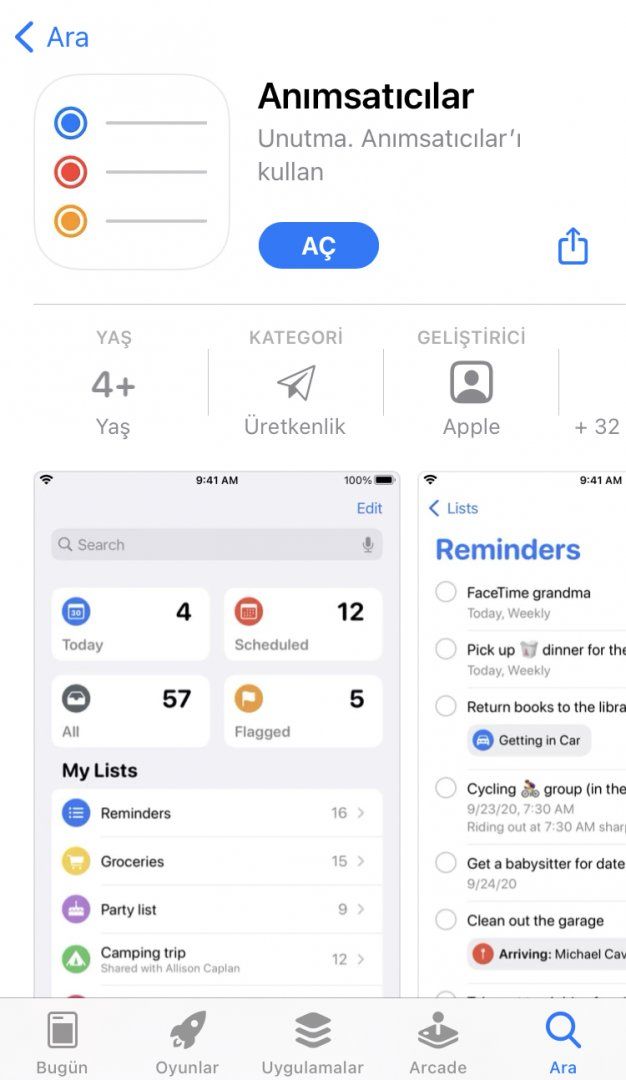Open the Üretkenlik category

(295, 385)
